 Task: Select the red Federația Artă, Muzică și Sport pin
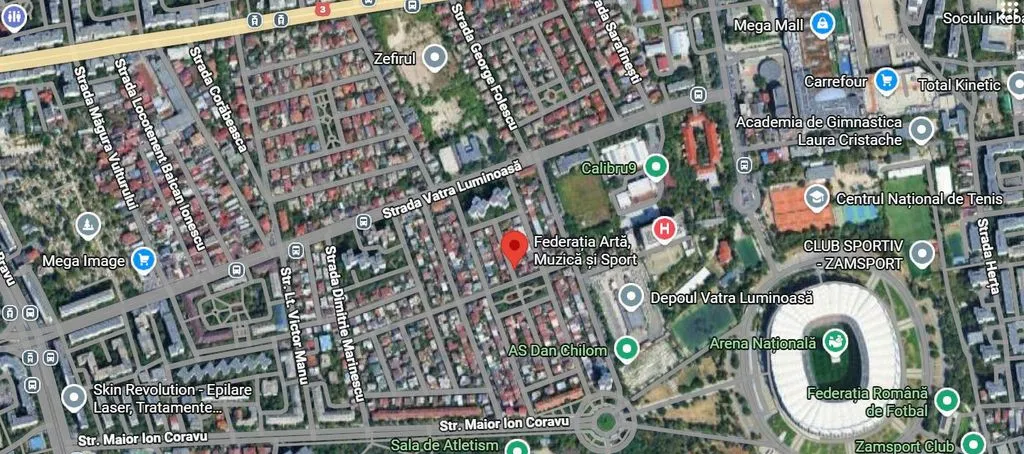pos(514,246)
